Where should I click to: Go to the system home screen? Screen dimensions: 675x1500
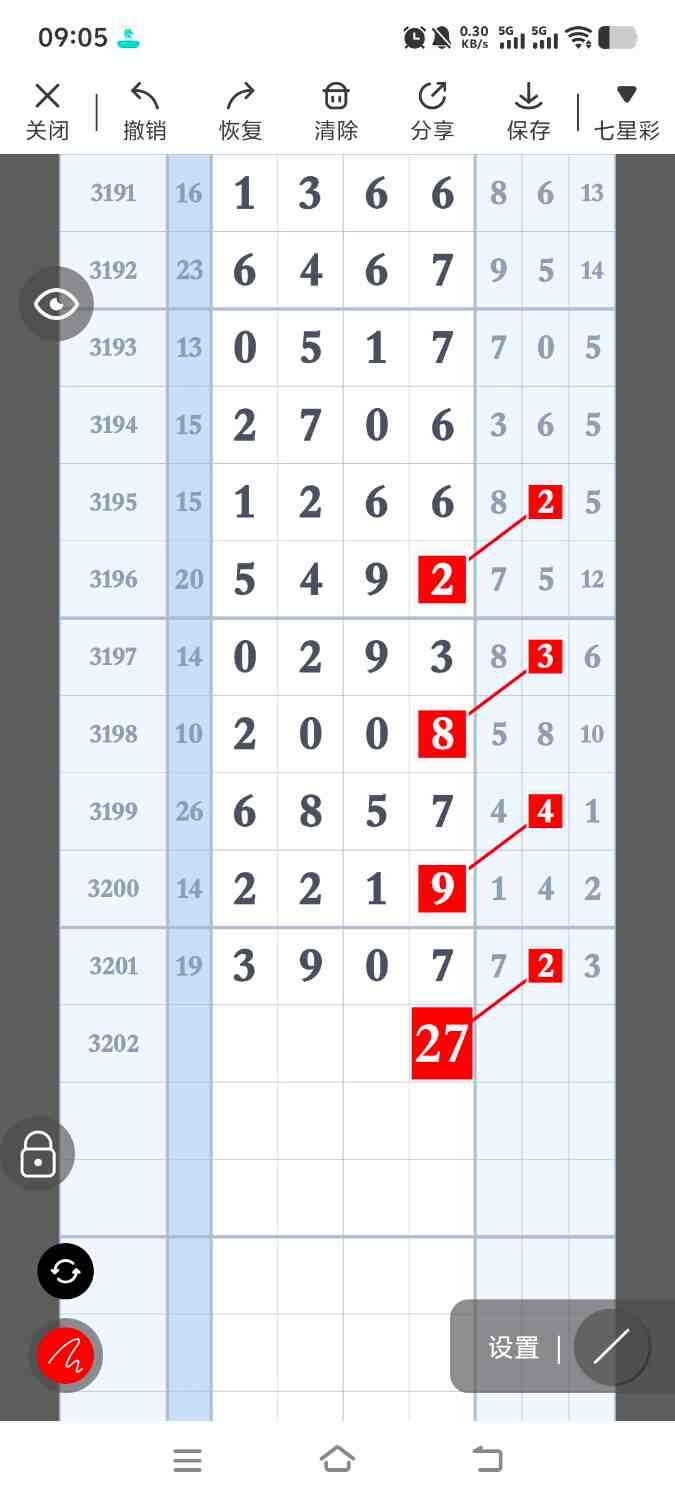pos(337,1459)
